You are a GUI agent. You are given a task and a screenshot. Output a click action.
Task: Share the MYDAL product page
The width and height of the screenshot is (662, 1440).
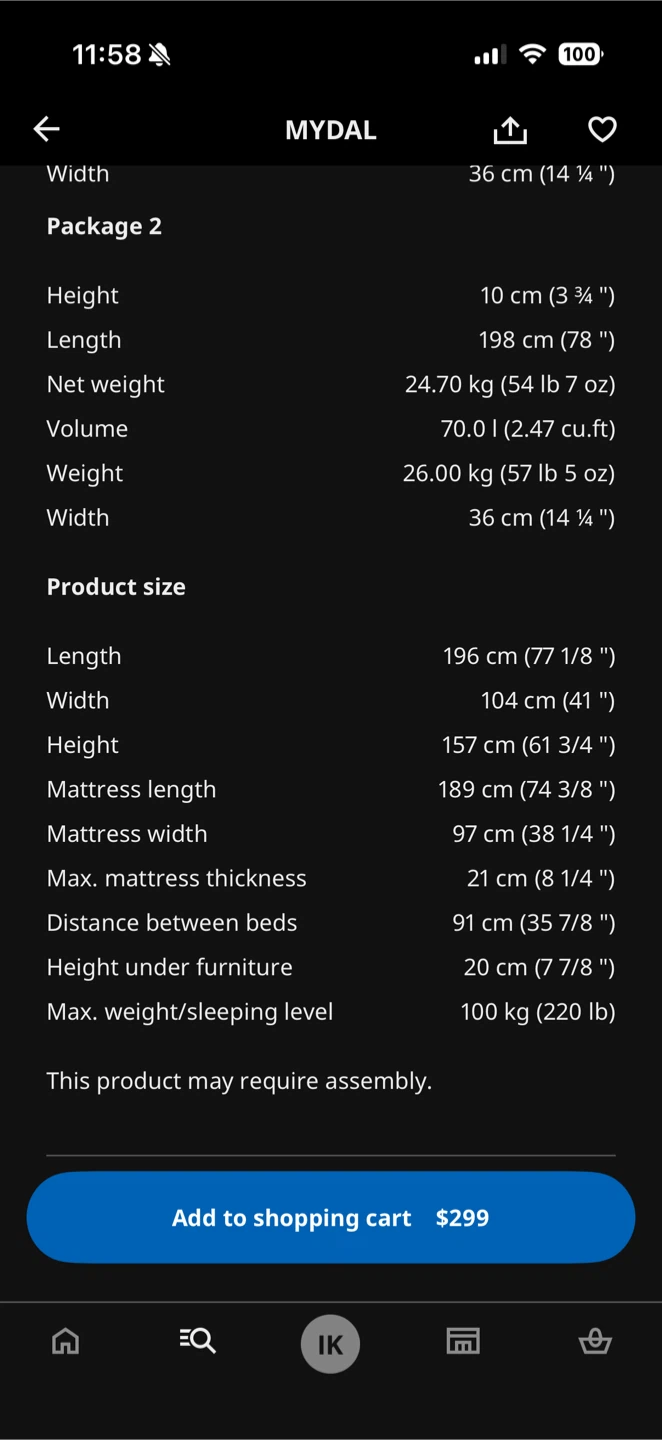pyautogui.click(x=510, y=129)
